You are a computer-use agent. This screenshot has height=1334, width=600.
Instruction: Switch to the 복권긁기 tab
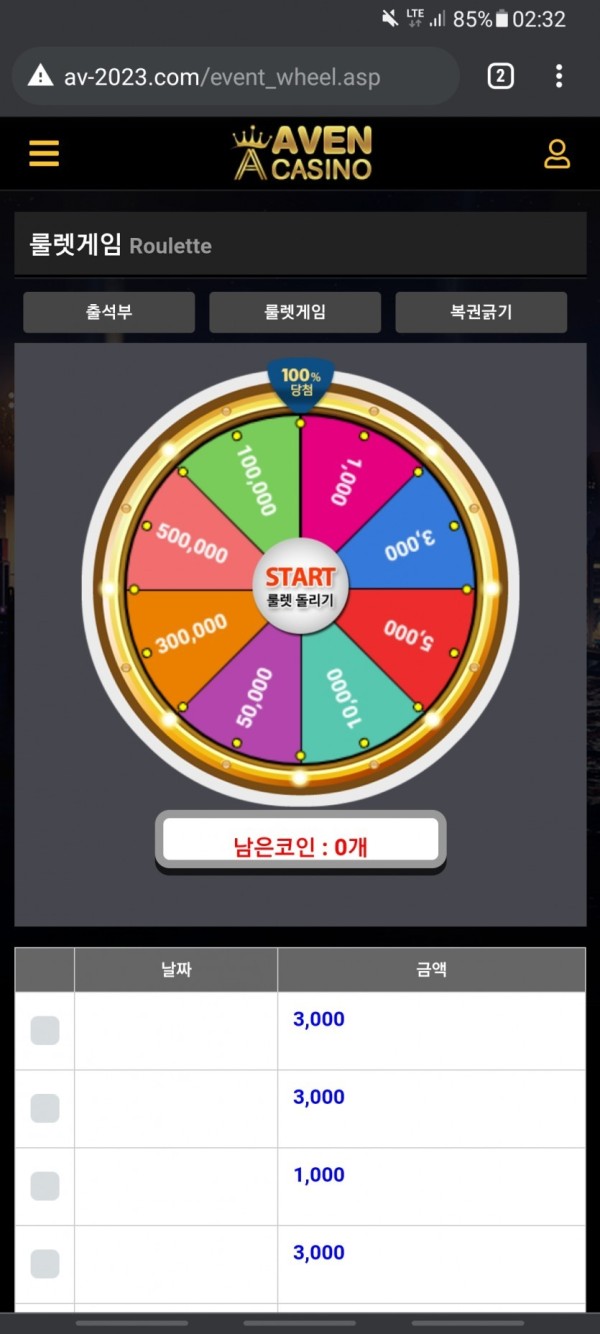[x=481, y=312]
